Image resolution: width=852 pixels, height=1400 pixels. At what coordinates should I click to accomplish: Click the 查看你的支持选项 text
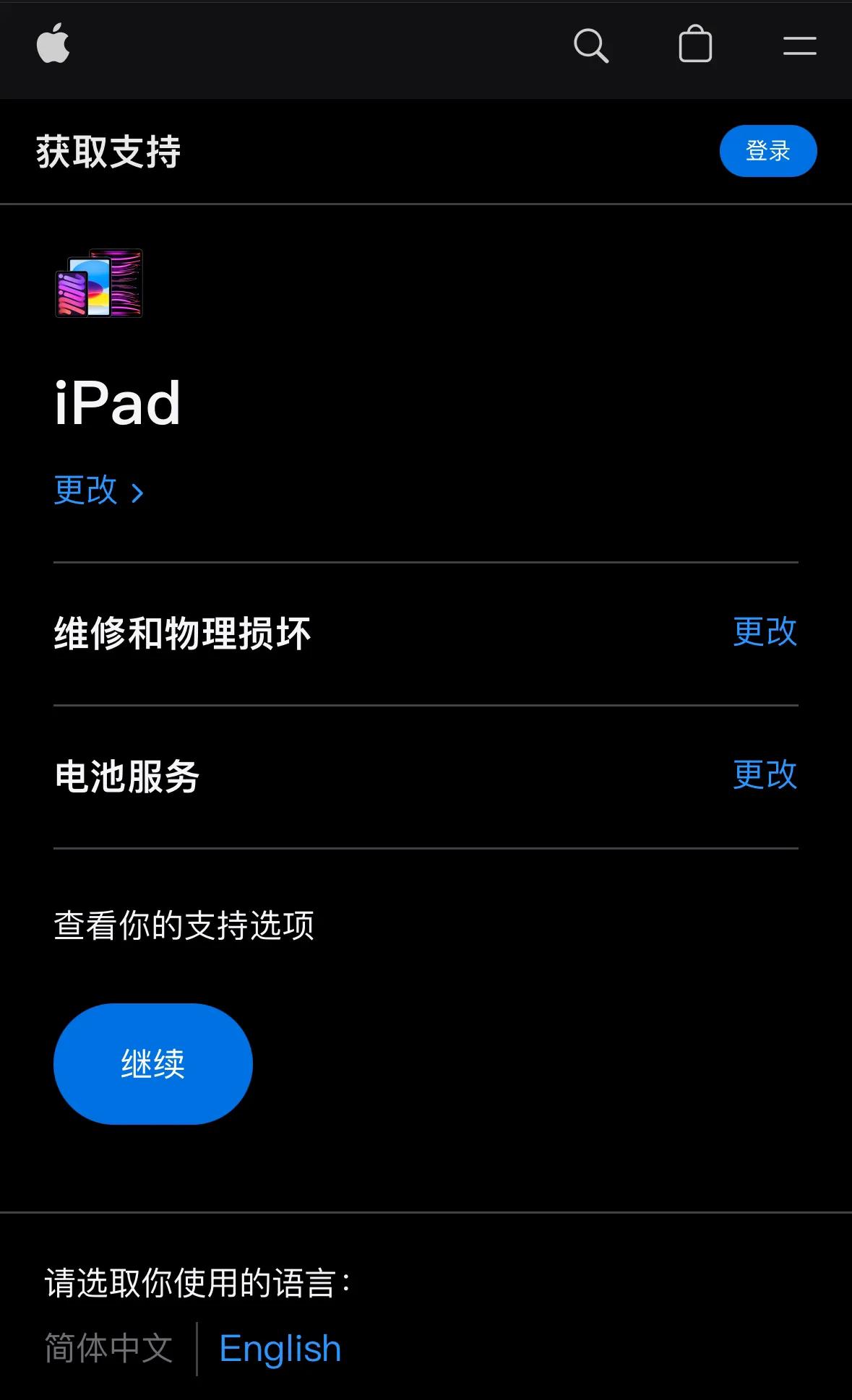coord(184,926)
